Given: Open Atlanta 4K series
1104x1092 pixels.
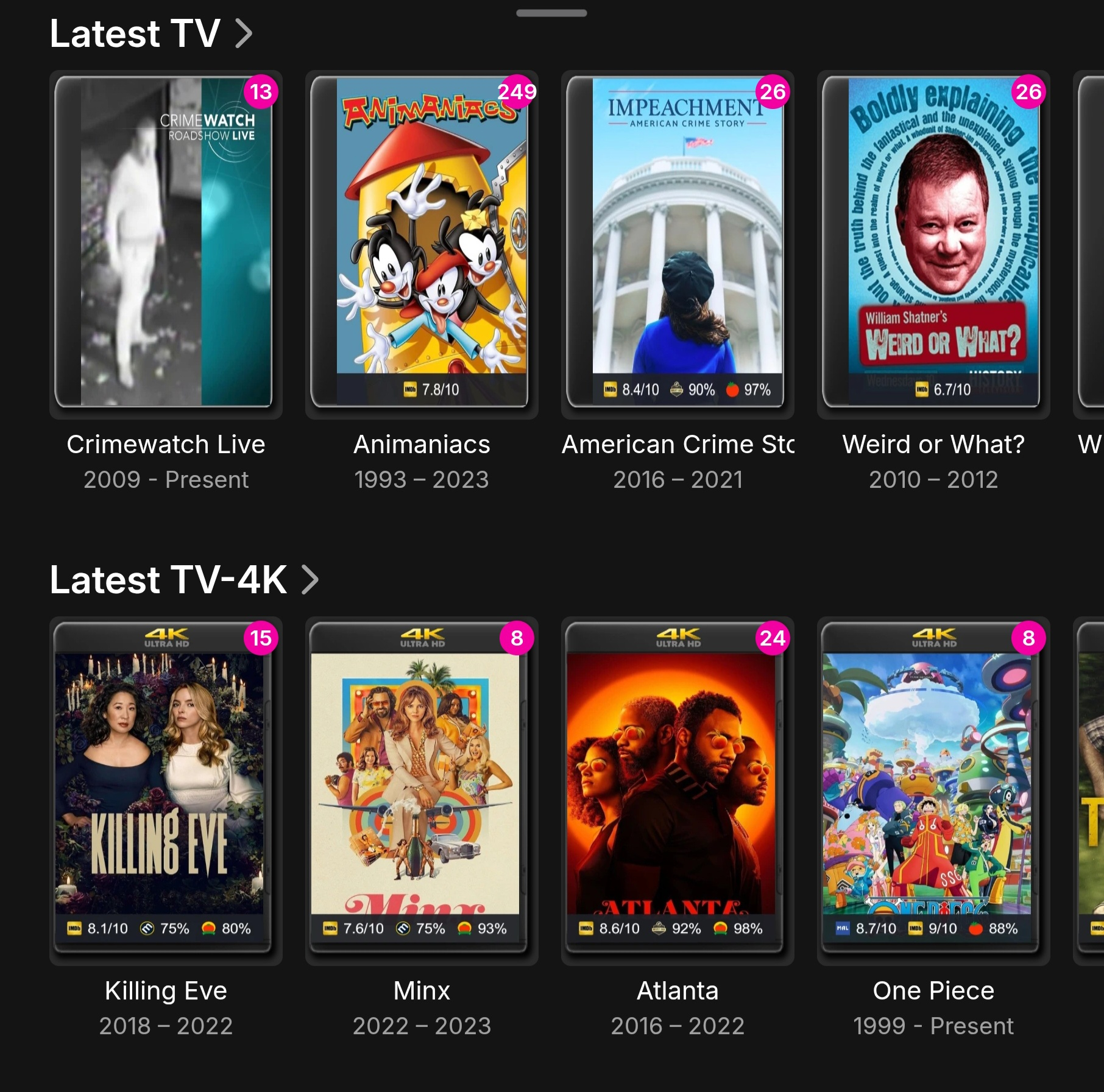Looking at the screenshot, I should pos(677,789).
